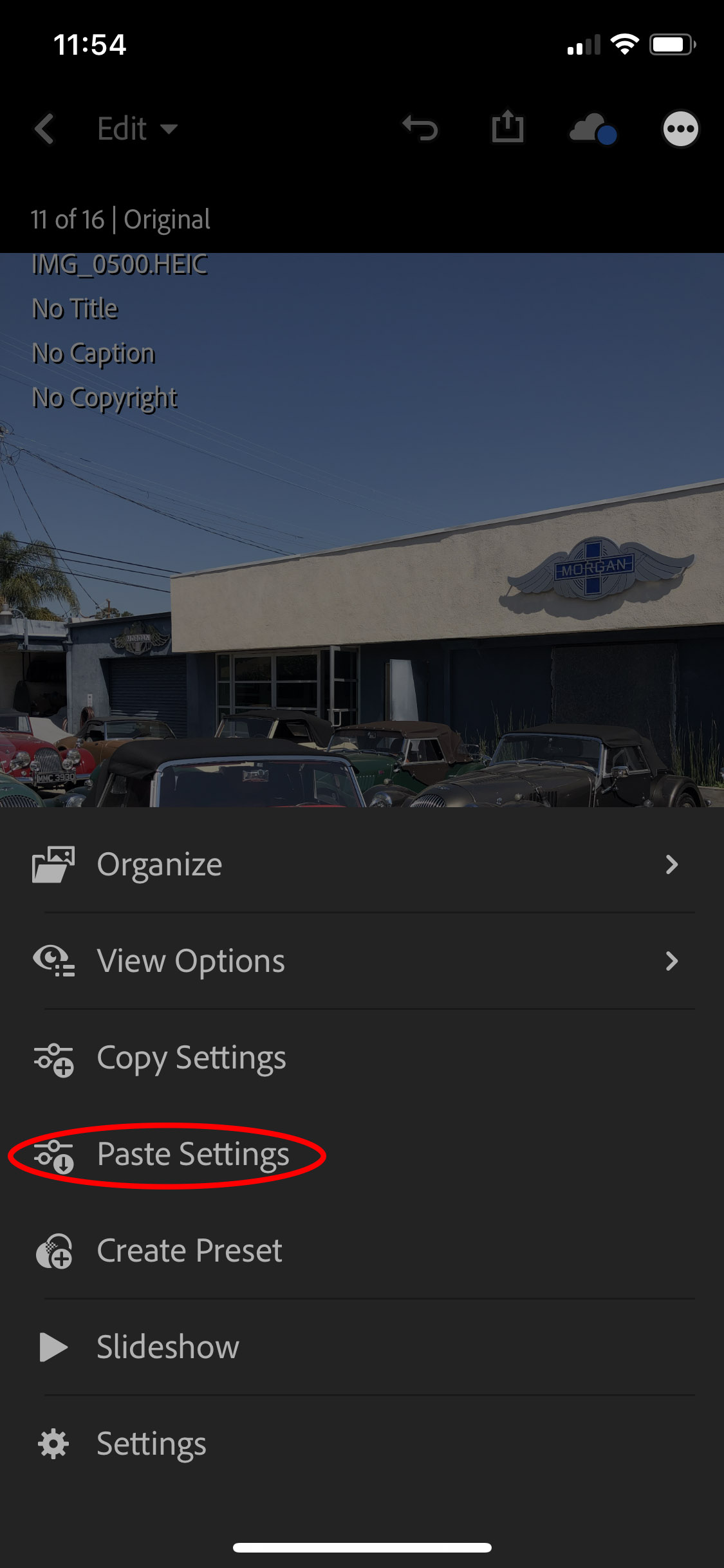
Task: Open the Edit mode dropdown
Action: pos(137,129)
